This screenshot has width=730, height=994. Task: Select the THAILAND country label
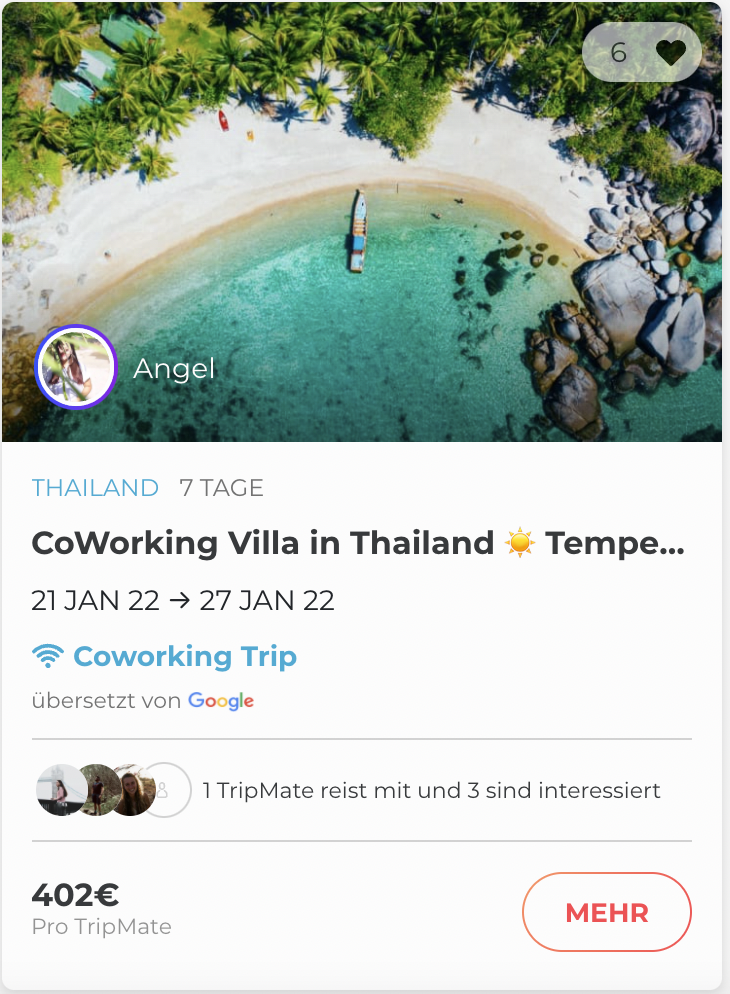coord(95,488)
